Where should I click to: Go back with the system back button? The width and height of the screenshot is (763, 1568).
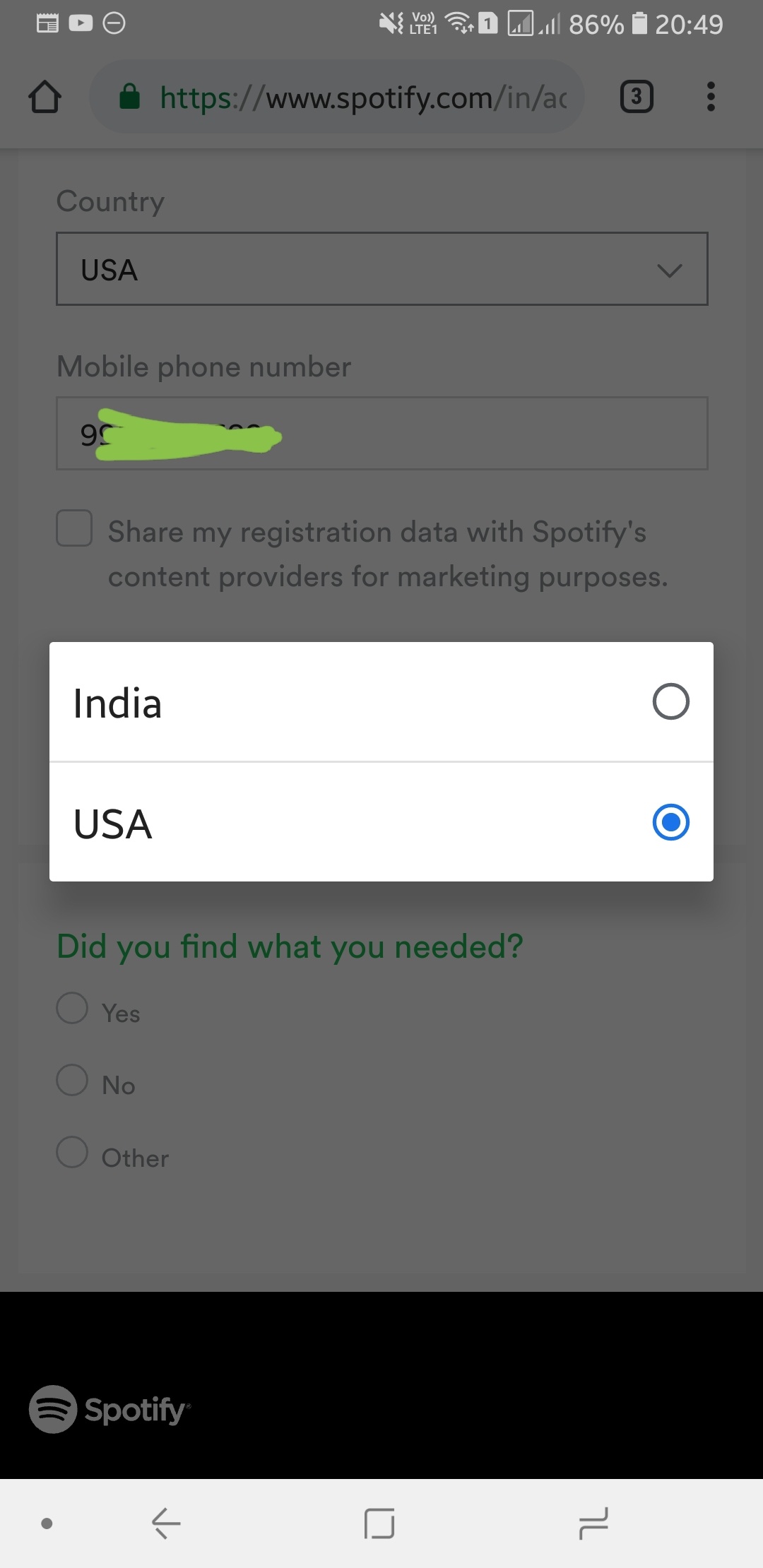pos(167,1523)
